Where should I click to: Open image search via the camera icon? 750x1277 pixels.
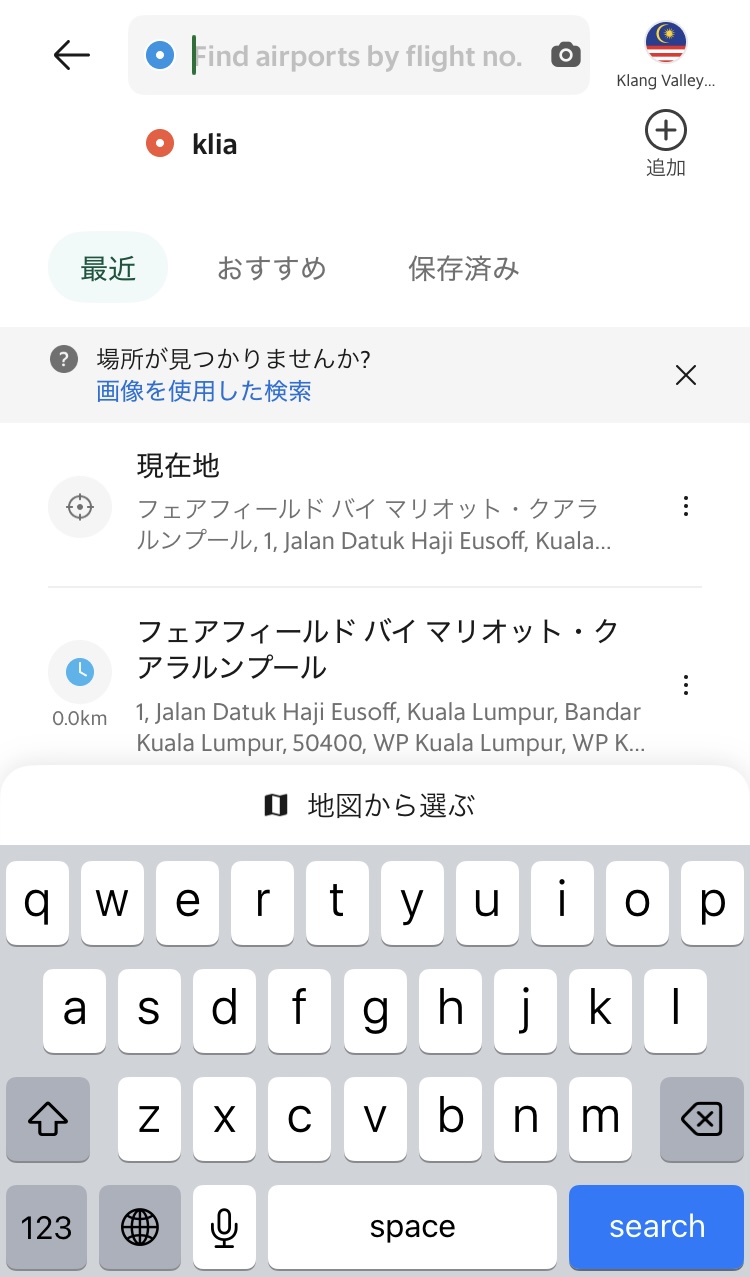(x=565, y=56)
